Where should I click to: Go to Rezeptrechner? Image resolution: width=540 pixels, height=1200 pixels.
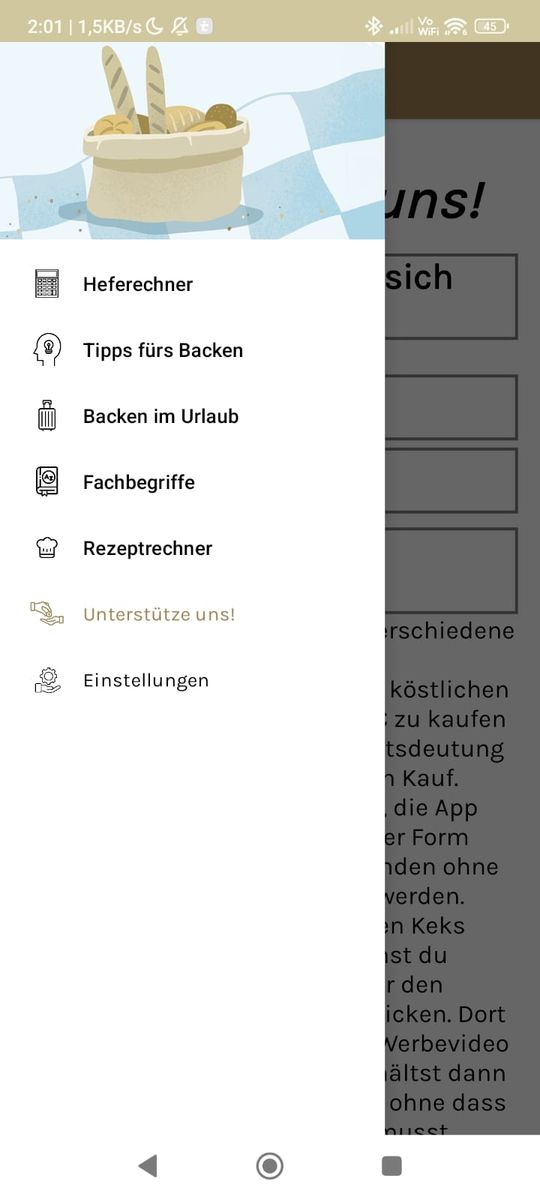(192, 548)
